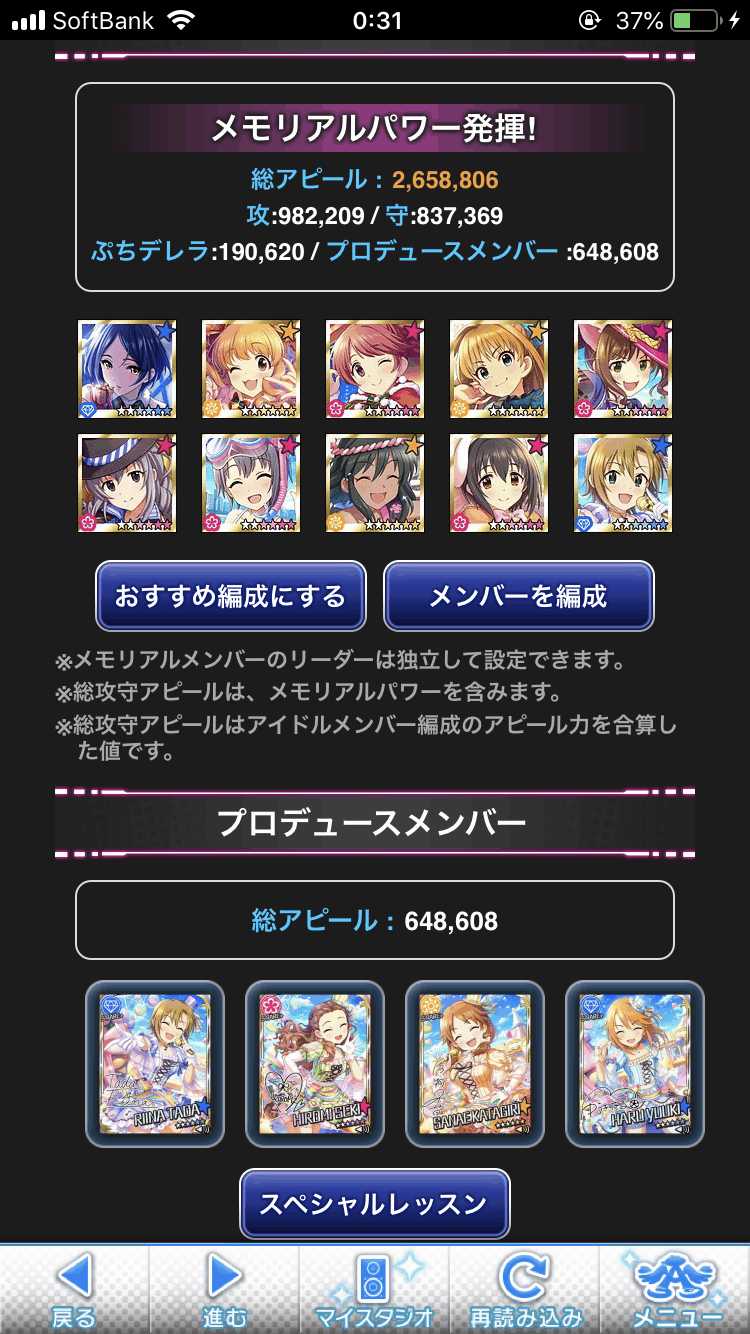Reload the page with 再読み込み
Image resolution: width=750 pixels, height=1334 pixels.
524,1290
